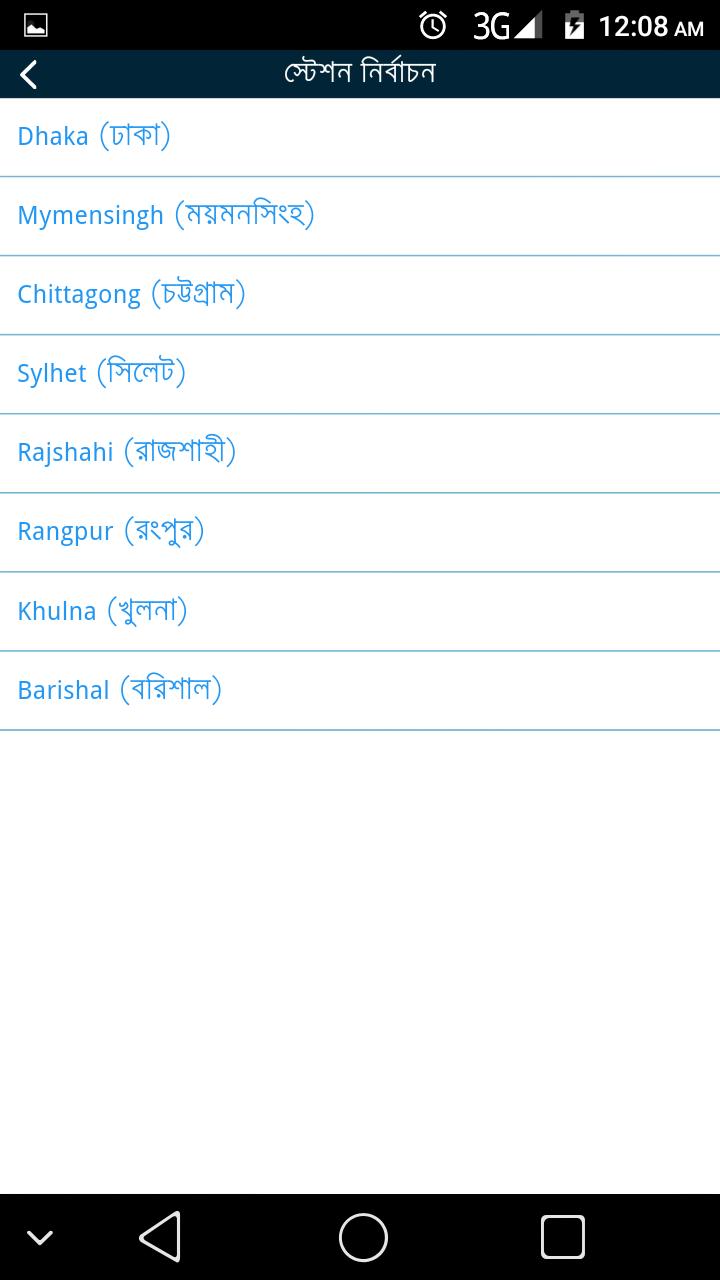Tap the Rangpur row
The width and height of the screenshot is (720, 1280).
click(x=360, y=532)
